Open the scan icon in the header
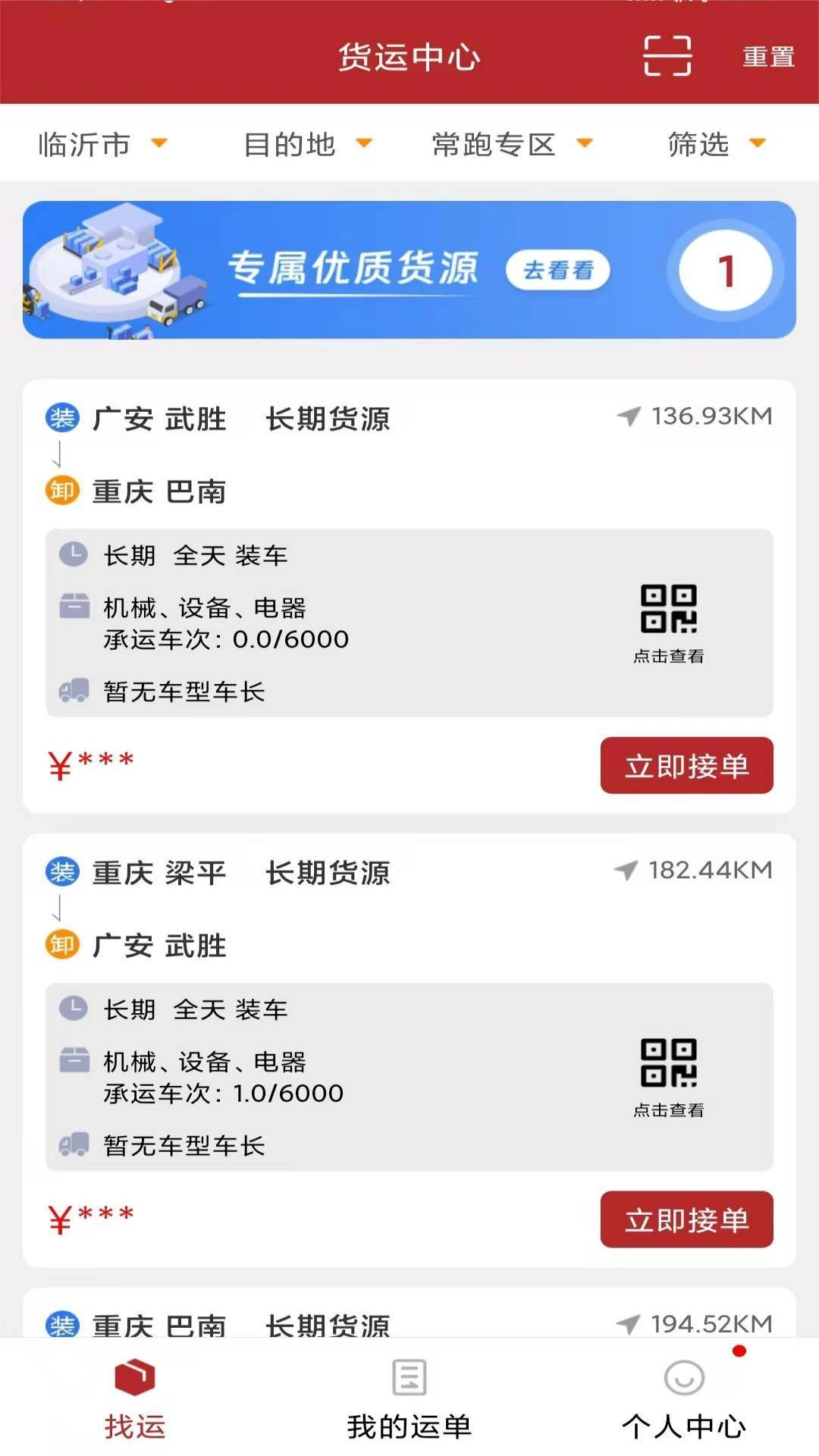This screenshot has height=1456, width=819. pyautogui.click(x=667, y=56)
